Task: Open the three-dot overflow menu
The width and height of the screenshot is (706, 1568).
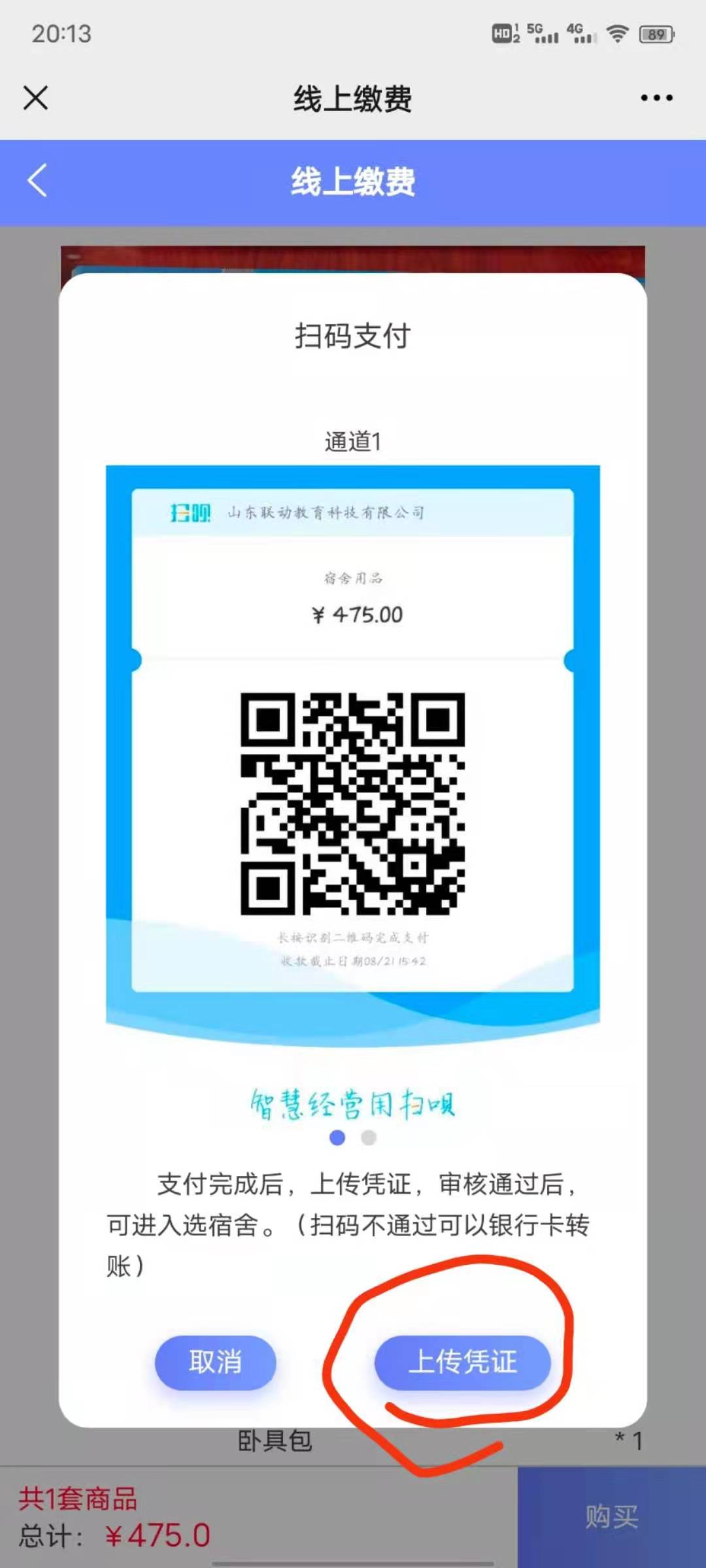Action: (x=656, y=98)
